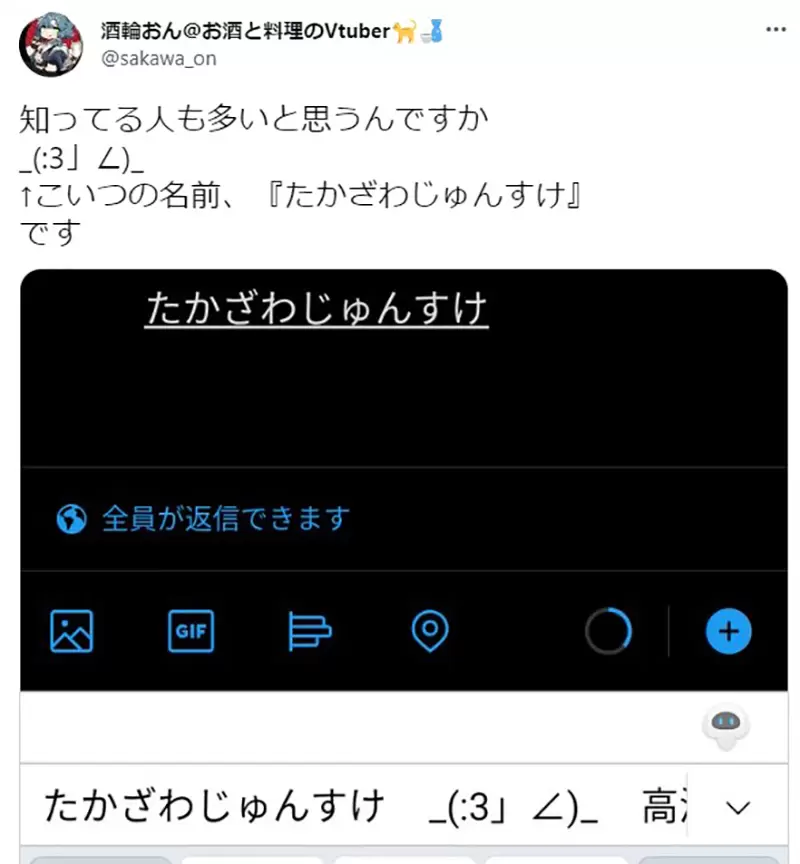This screenshot has width=800, height=864.
Task: Open the GIF picker icon
Action: coord(190,631)
